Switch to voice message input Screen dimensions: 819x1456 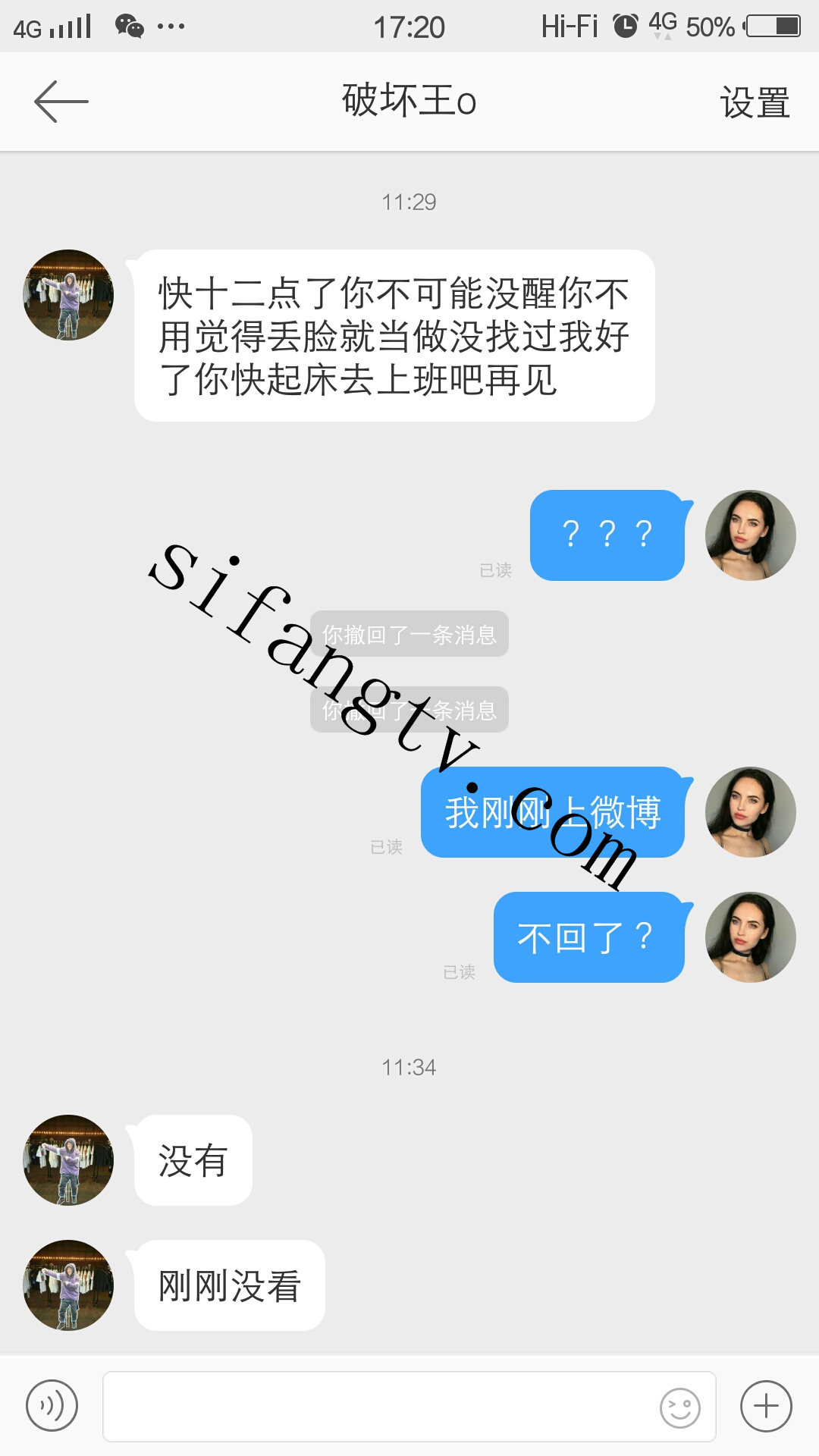pyautogui.click(x=52, y=1406)
